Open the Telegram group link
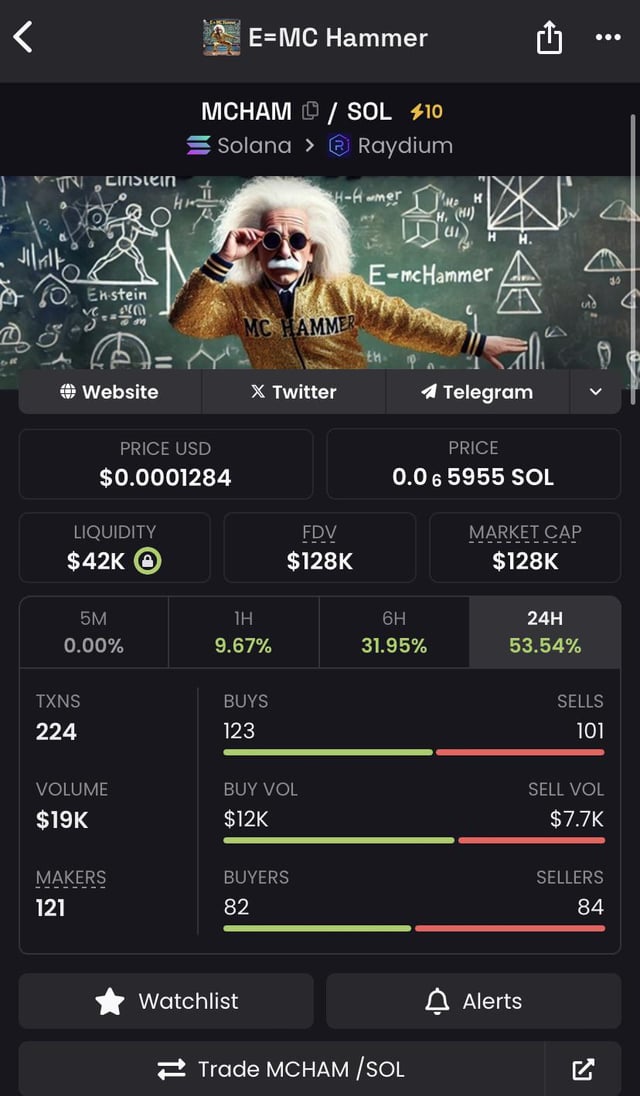The image size is (640, 1096). (x=477, y=392)
